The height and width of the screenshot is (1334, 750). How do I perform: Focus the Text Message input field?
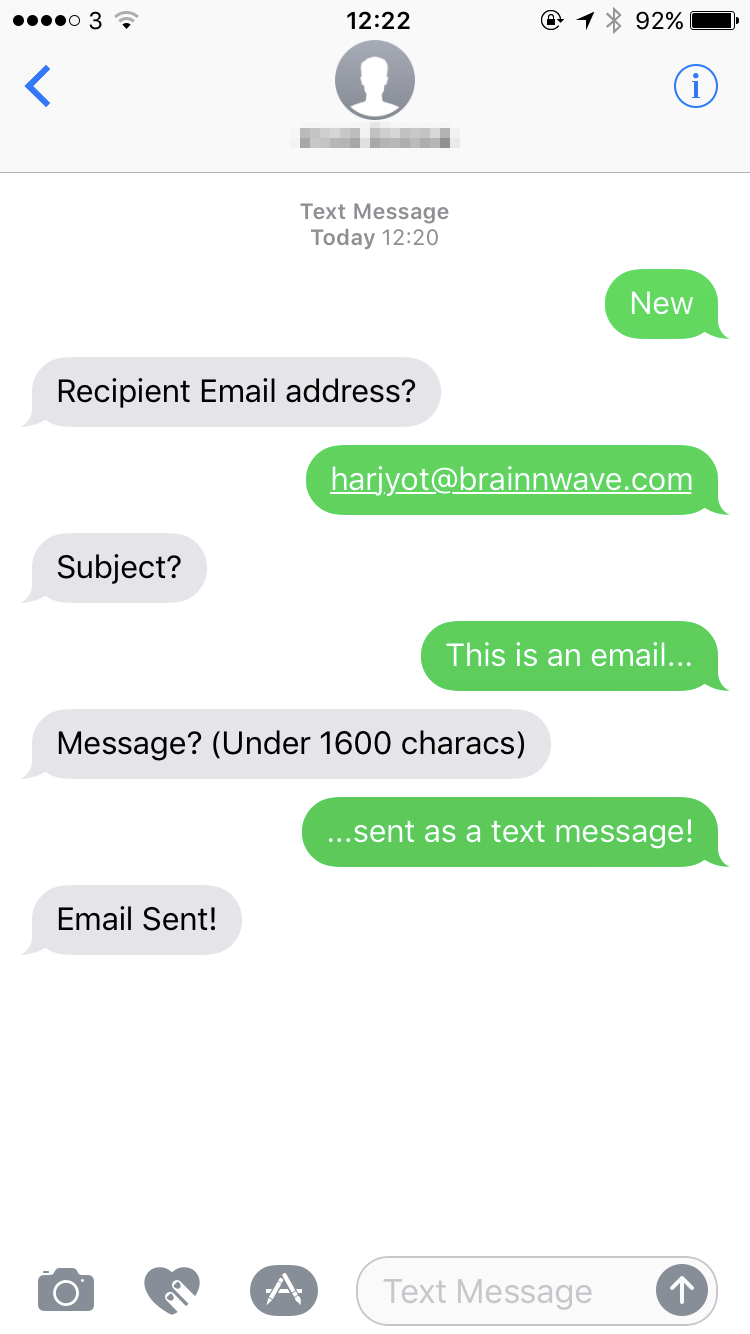pos(505,1291)
